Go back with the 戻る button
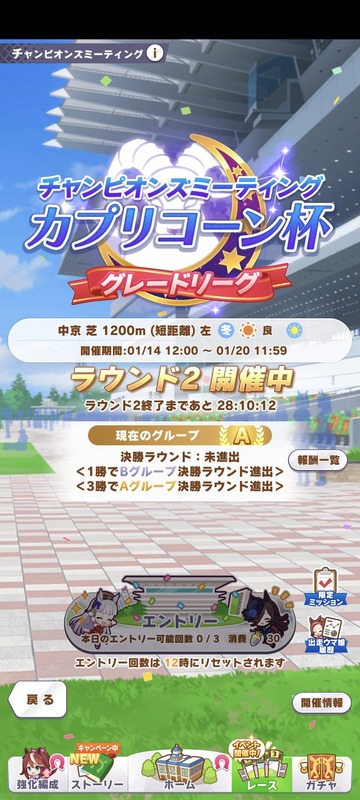The height and width of the screenshot is (800, 360). point(38,699)
